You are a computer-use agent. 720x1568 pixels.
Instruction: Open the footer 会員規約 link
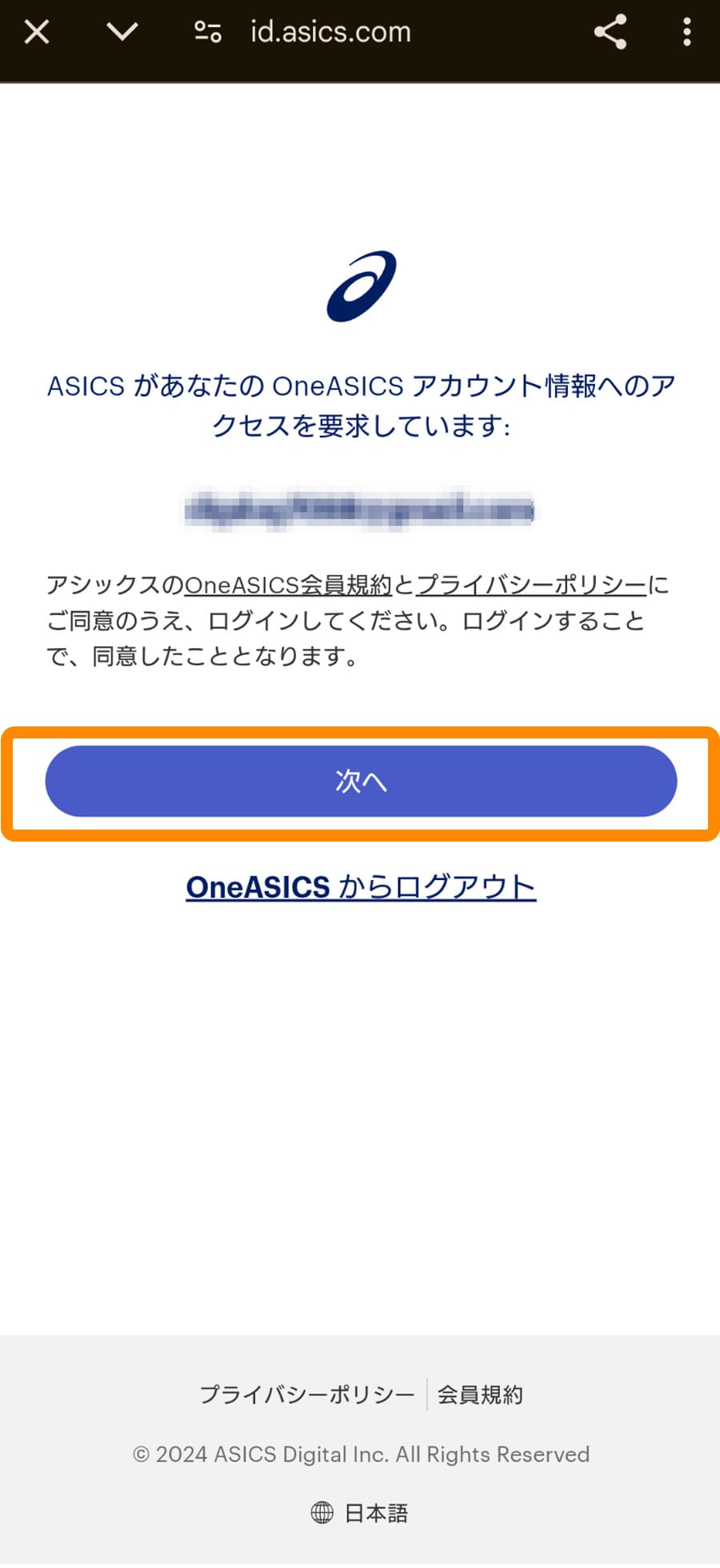tap(480, 1394)
